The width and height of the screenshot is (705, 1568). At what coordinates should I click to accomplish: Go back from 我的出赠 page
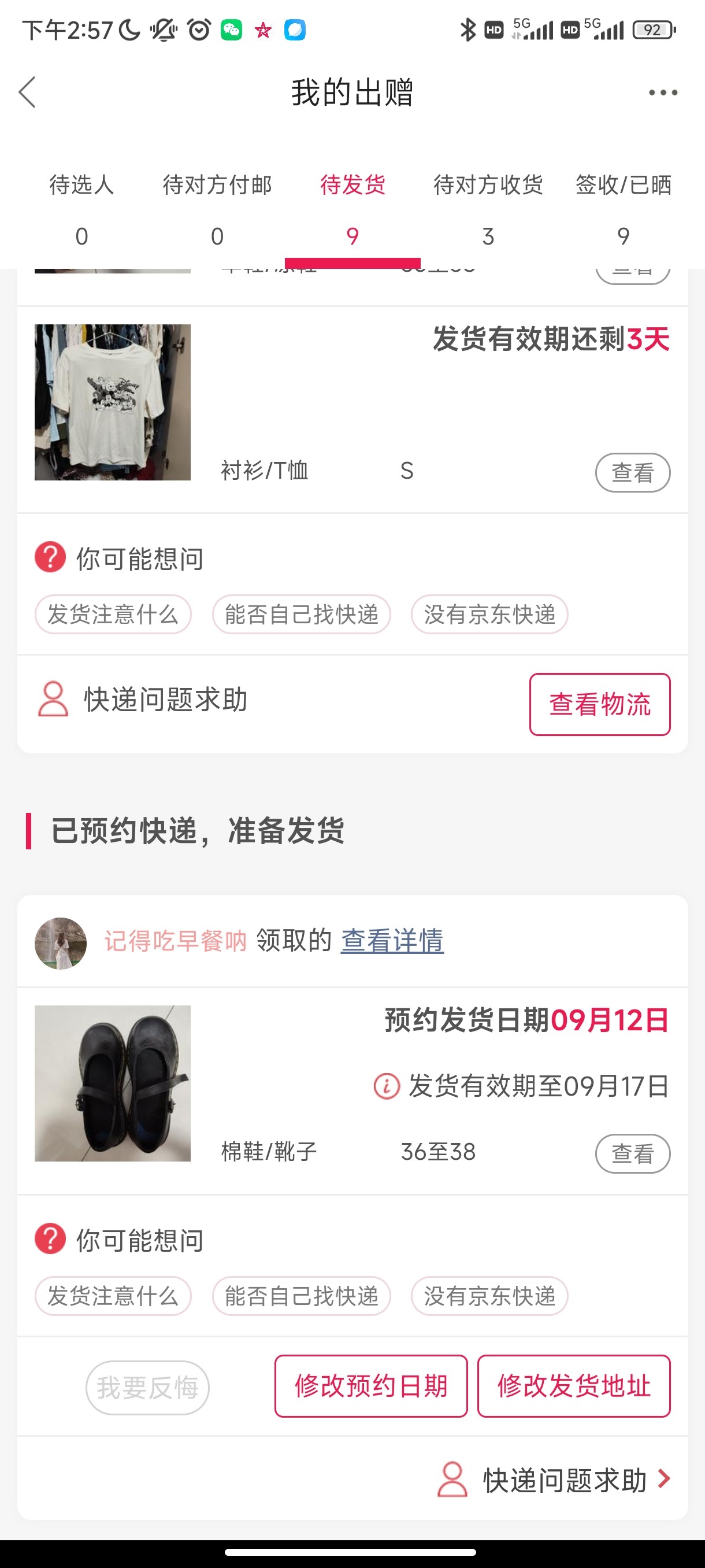pos(27,93)
